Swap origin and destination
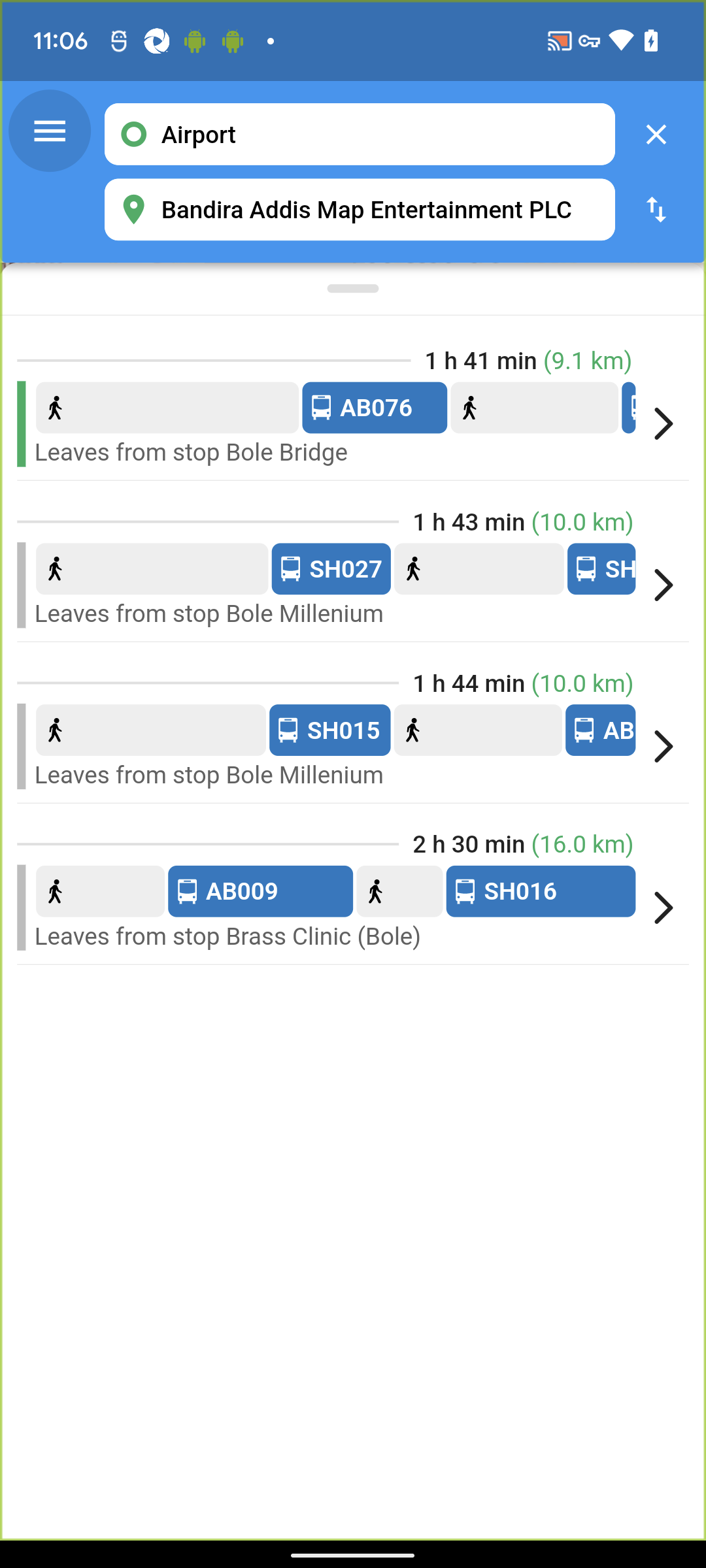Screen dimensions: 706x1568 point(656,210)
